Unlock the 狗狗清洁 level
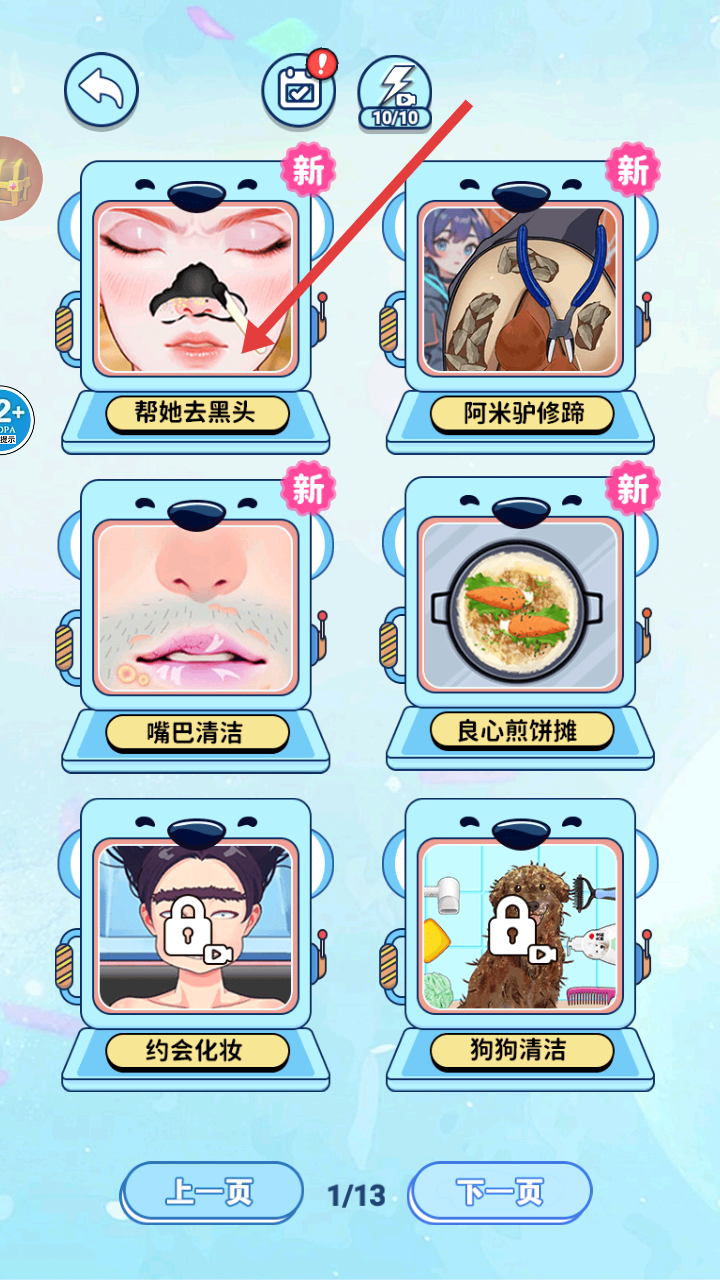Image resolution: width=720 pixels, height=1280 pixels. tap(520, 926)
